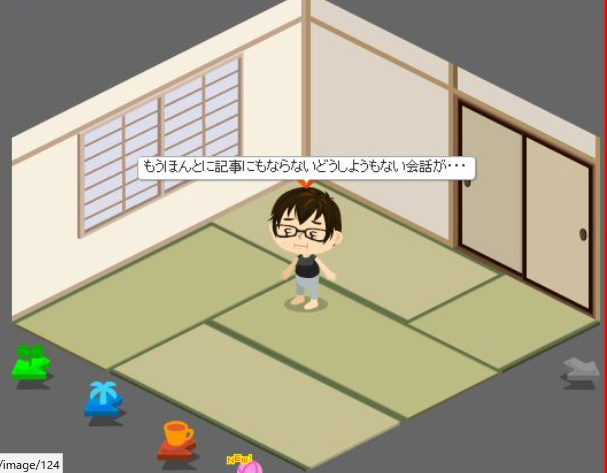This screenshot has height=473, width=607.
Task: Tap the gray arrow icon
Action: [581, 369]
